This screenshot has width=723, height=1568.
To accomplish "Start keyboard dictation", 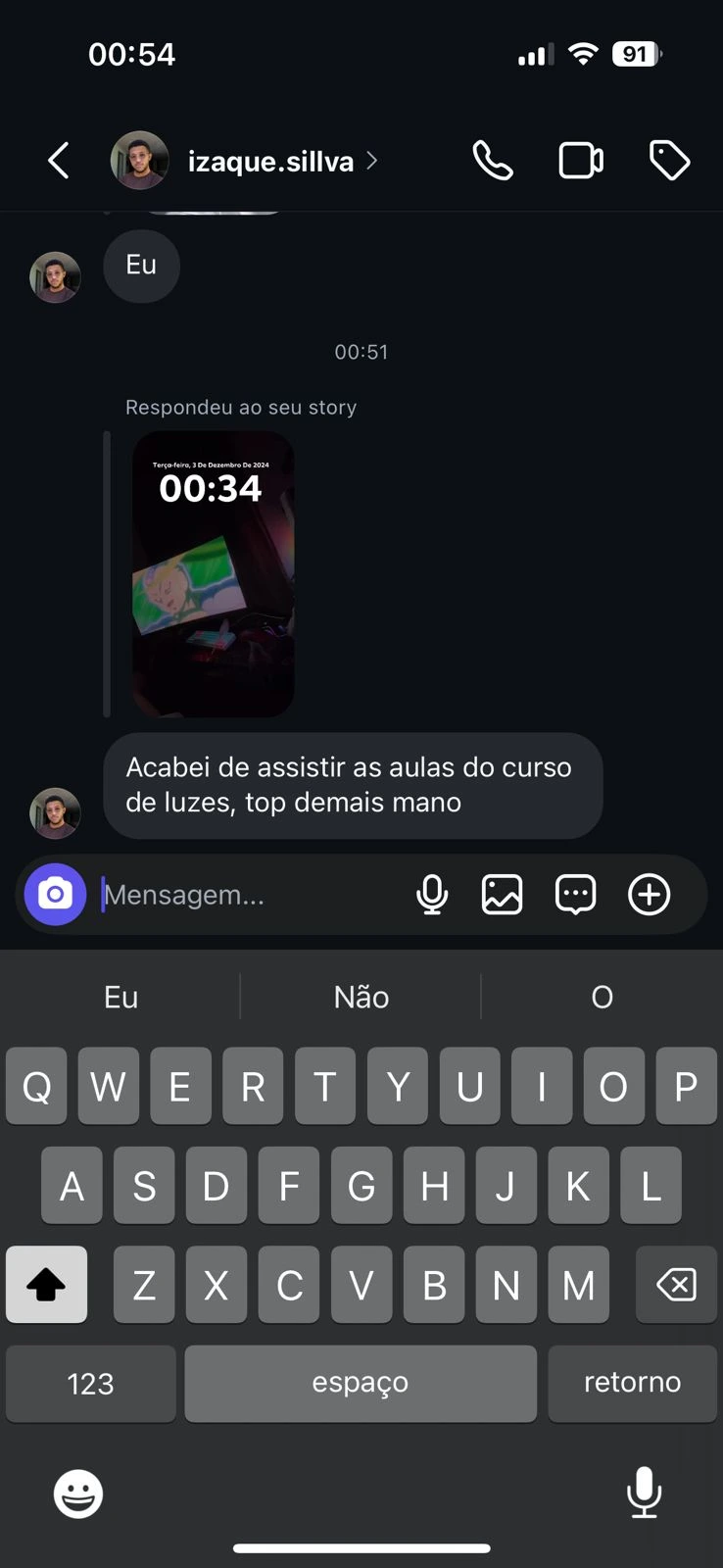I will 644,1493.
